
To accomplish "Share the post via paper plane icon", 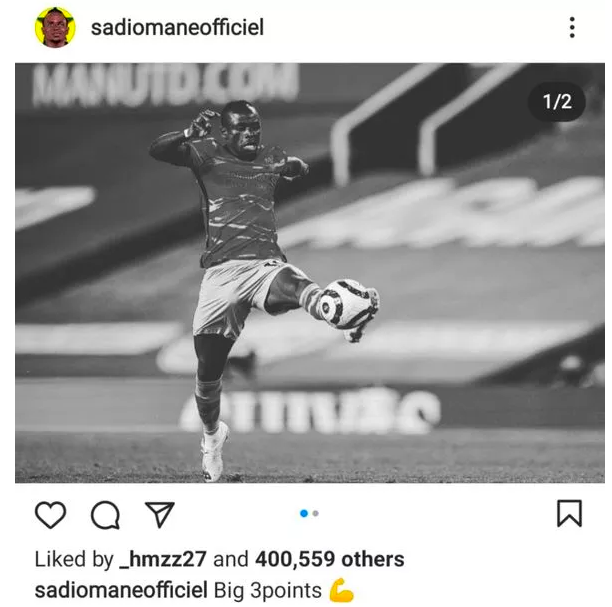I will (159, 513).
